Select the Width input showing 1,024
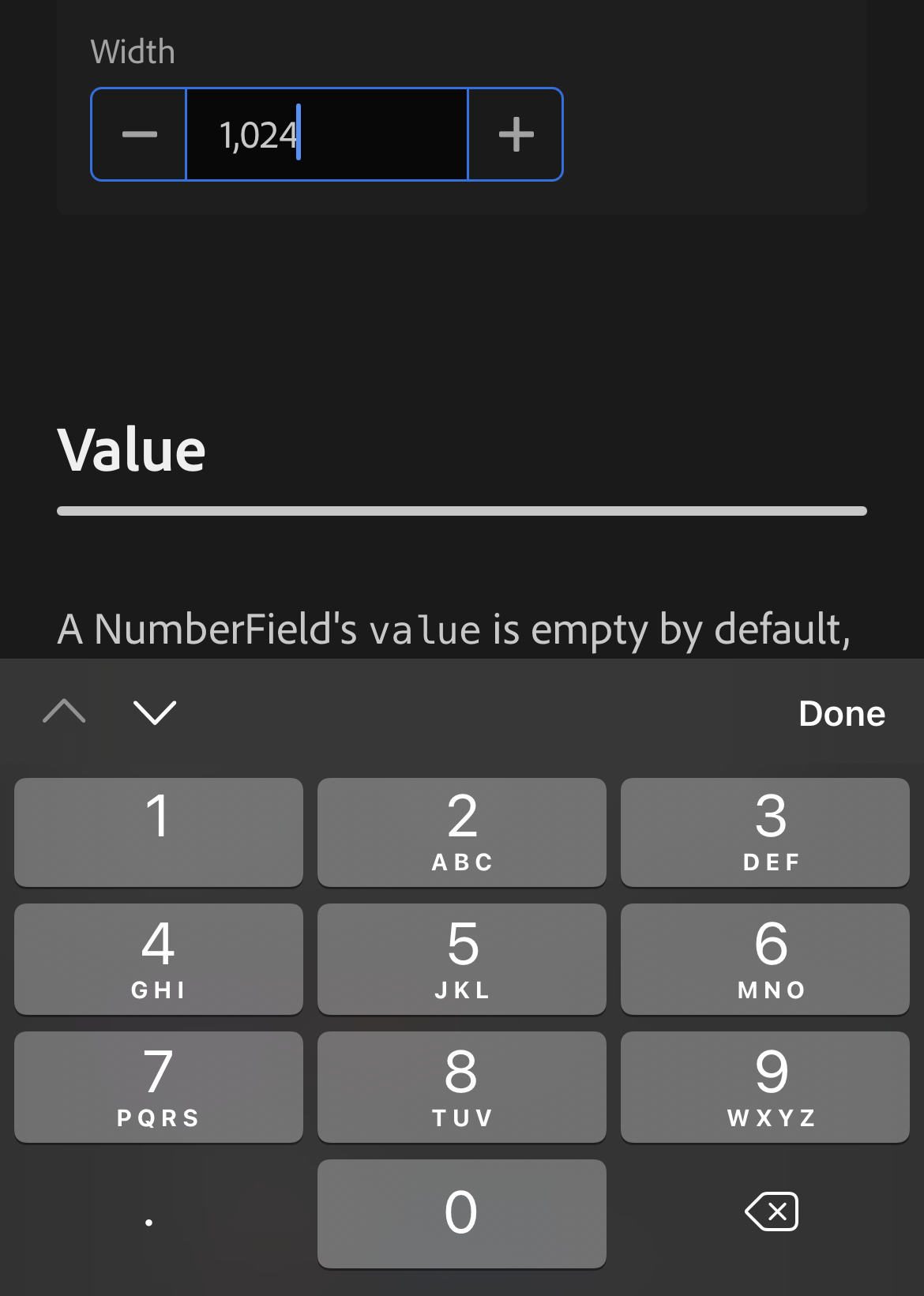 327,134
